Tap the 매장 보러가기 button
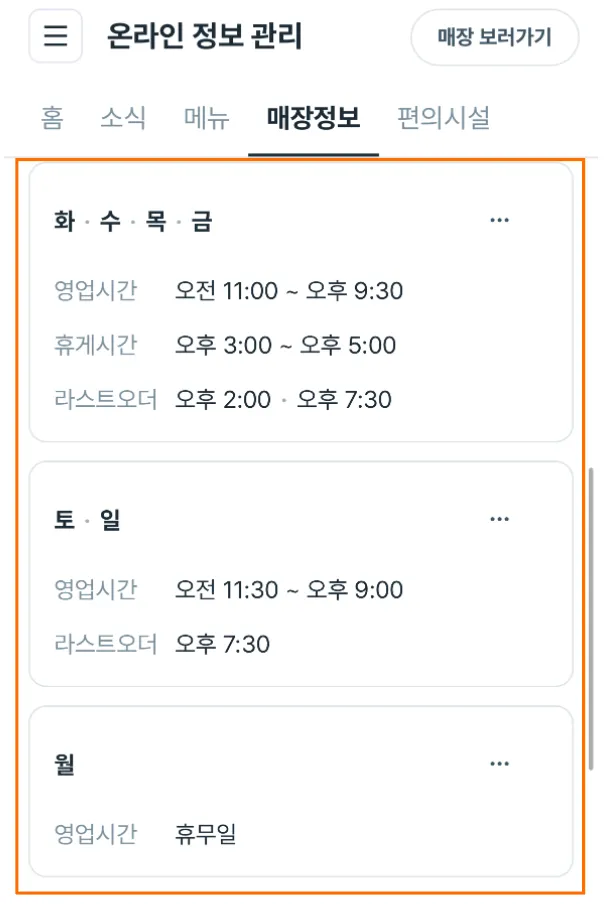Image resolution: width=605 pixels, height=904 pixels. click(494, 38)
